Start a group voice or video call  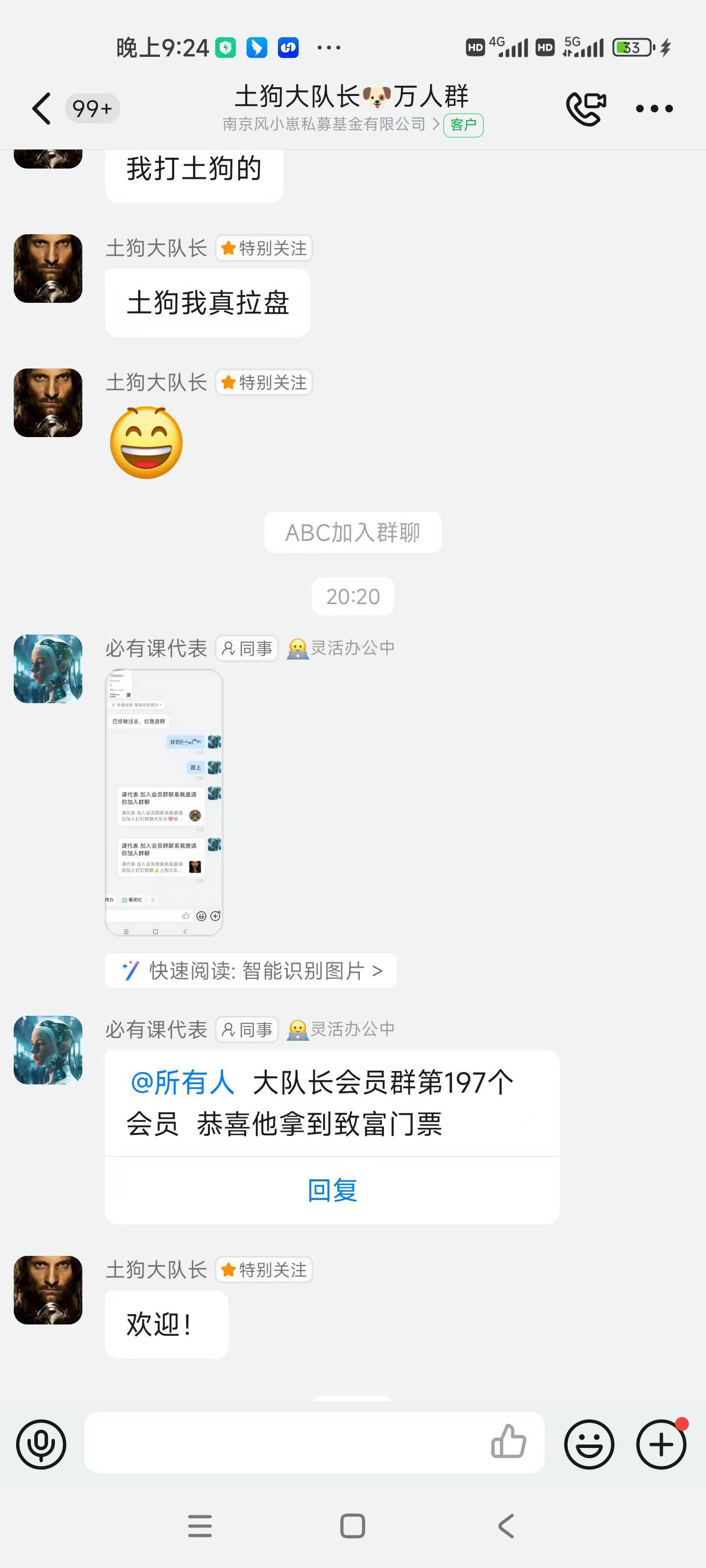[x=585, y=108]
